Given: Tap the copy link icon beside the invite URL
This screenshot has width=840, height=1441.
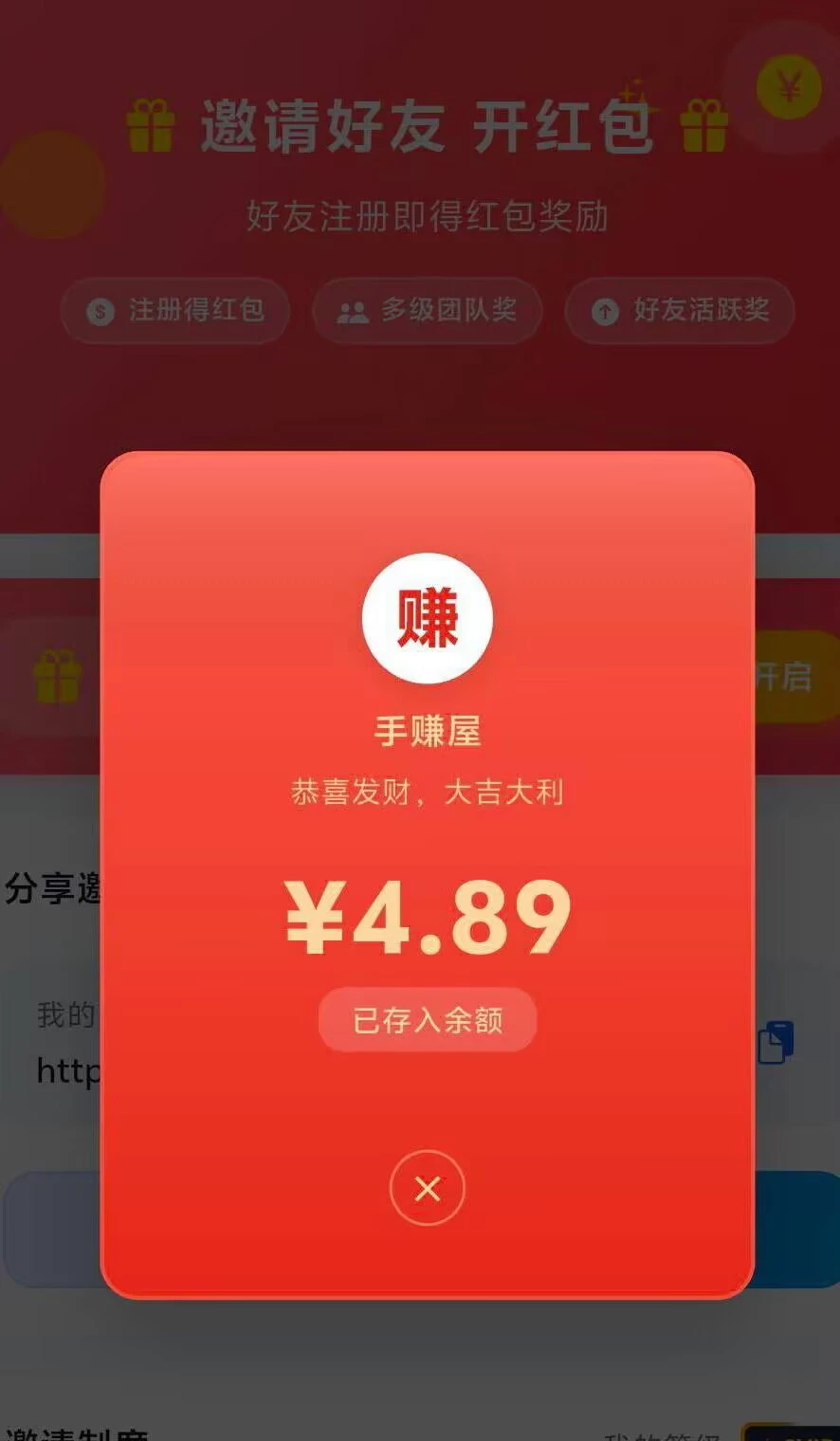Looking at the screenshot, I should point(777,1043).
